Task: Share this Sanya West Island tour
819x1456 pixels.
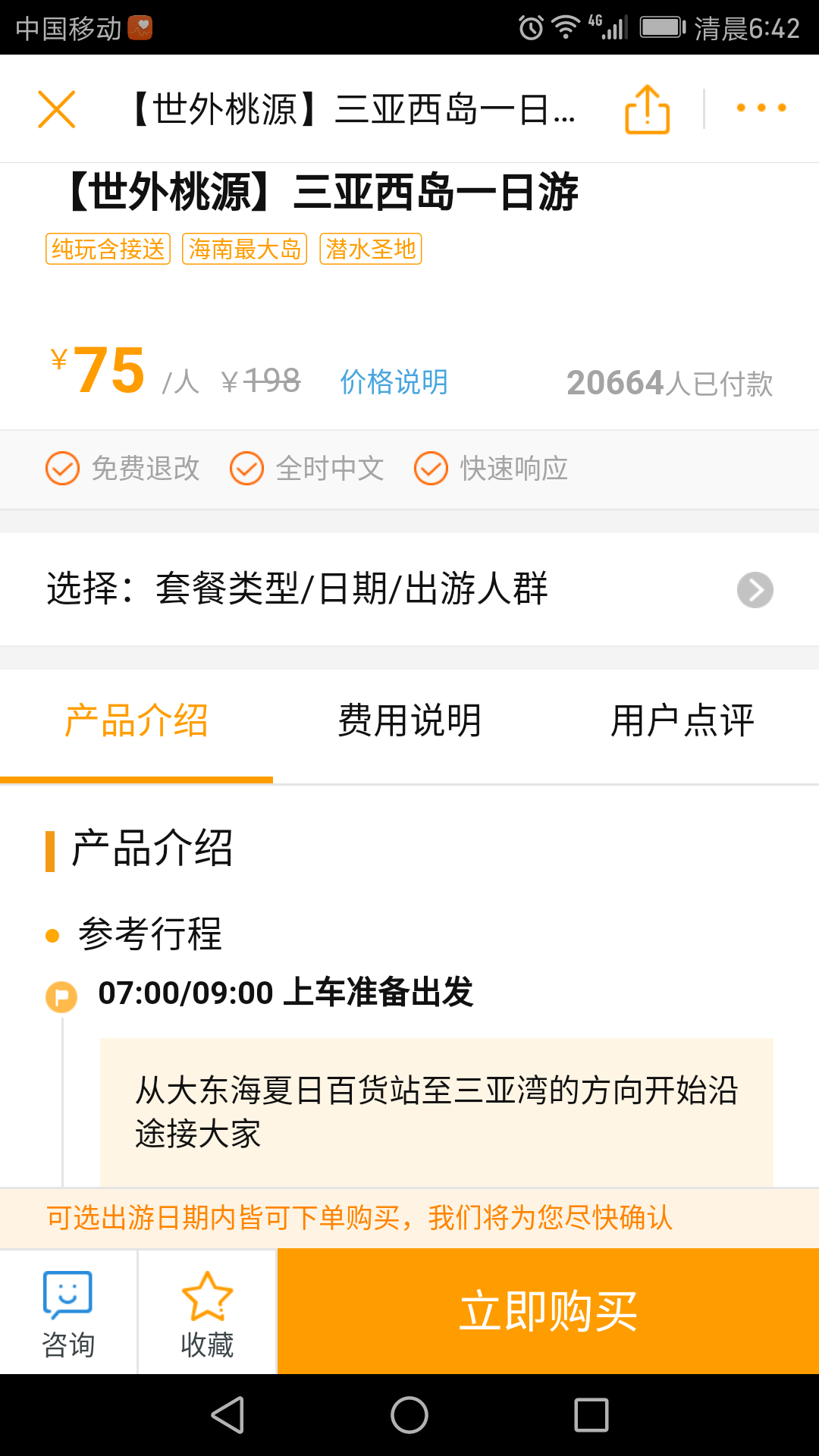Action: click(x=647, y=109)
